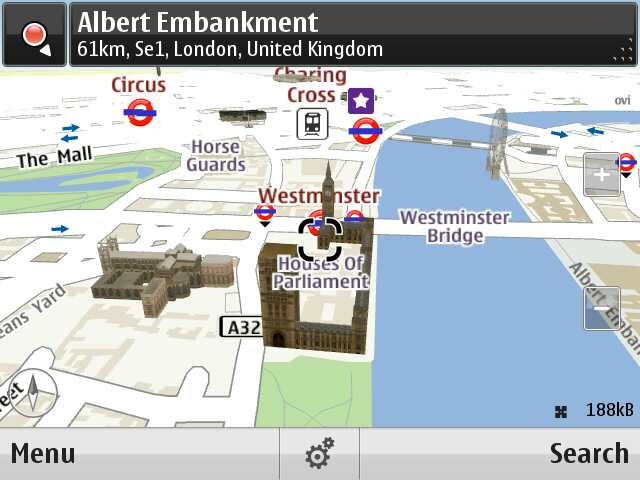Image resolution: width=640 pixels, height=480 pixels.
Task: Zoom in on the map
Action: click(x=601, y=175)
